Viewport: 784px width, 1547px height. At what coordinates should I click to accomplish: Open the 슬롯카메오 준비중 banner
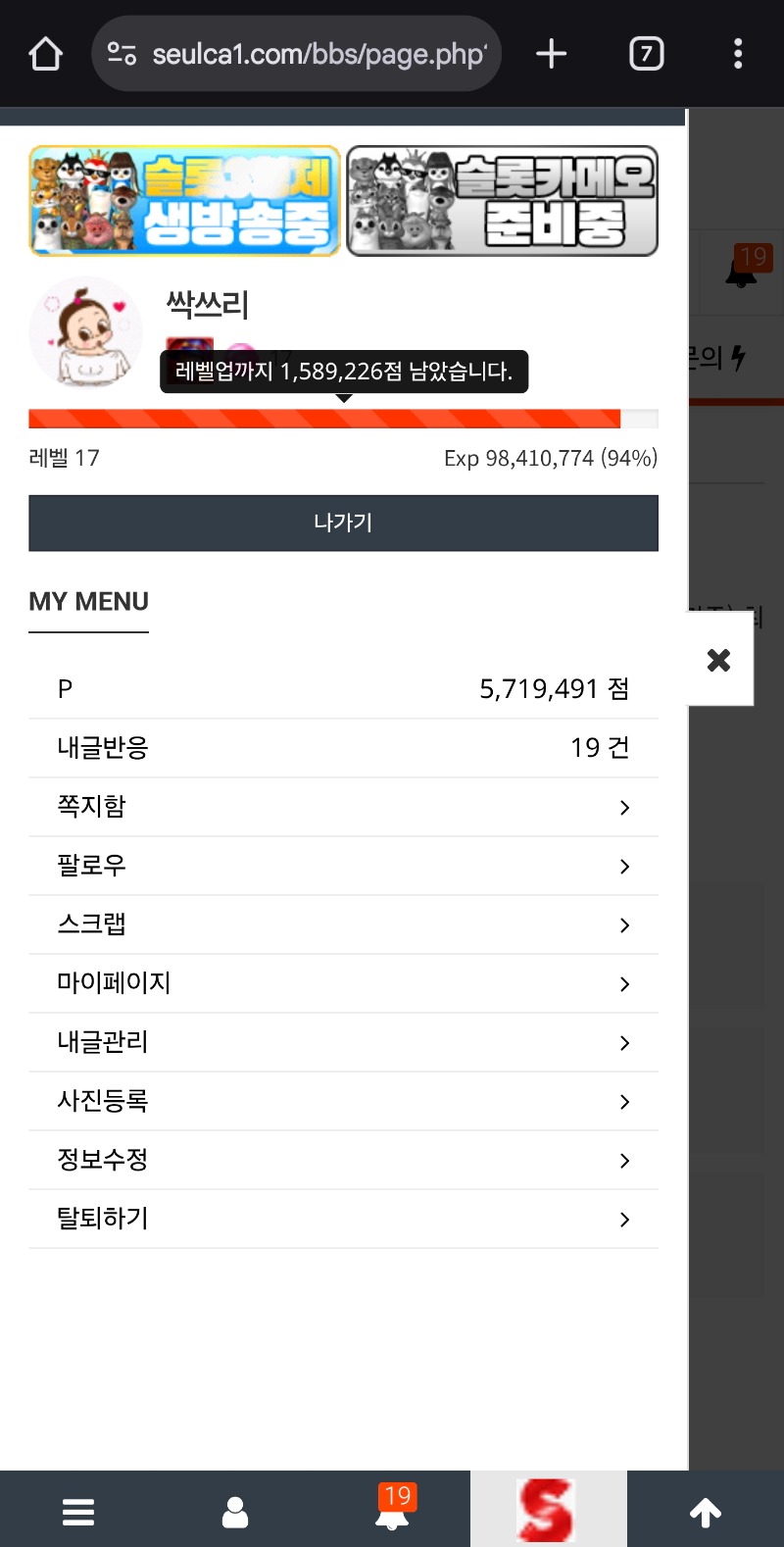(x=502, y=201)
